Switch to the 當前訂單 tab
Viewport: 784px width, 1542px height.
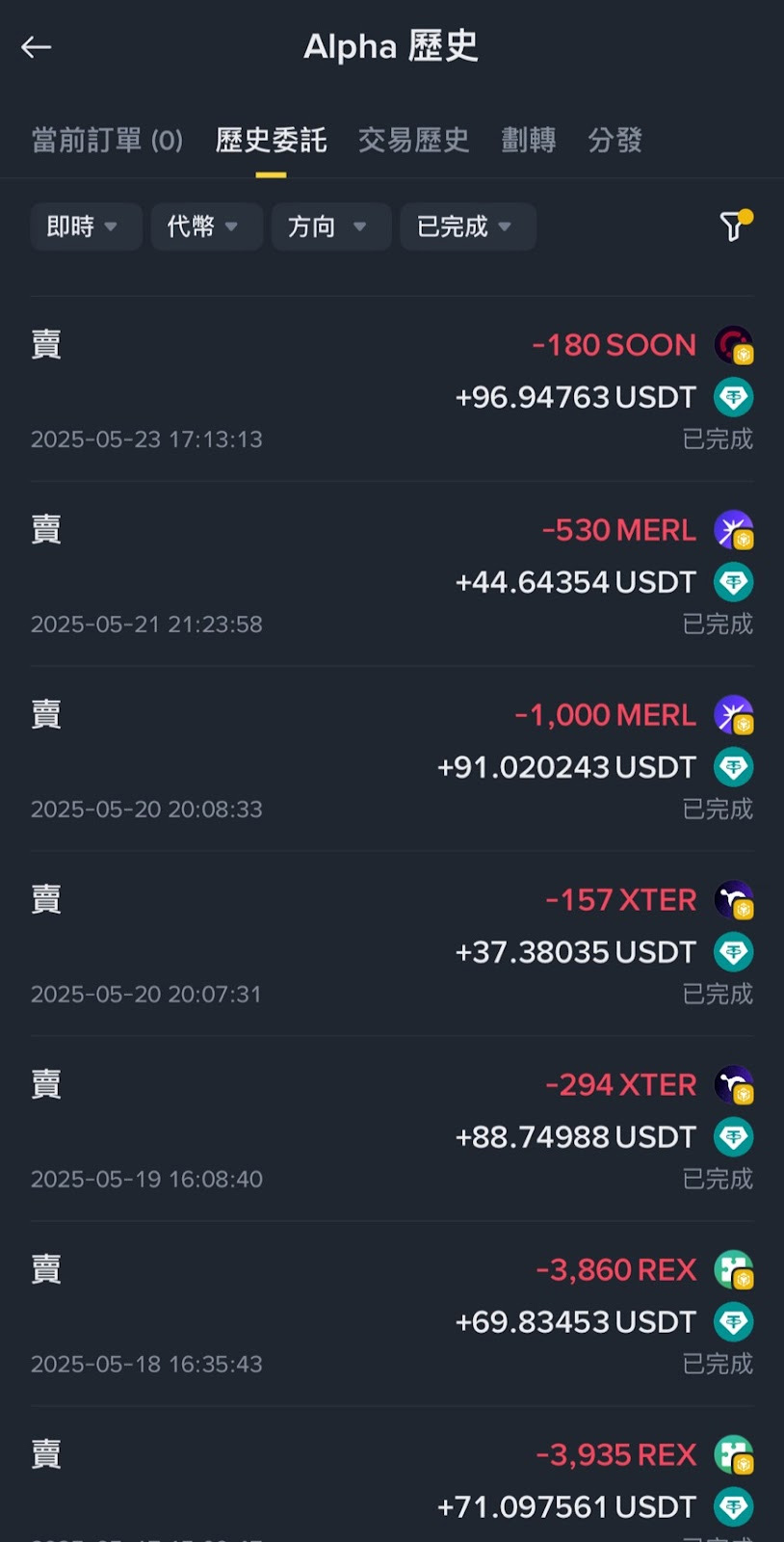click(x=106, y=141)
